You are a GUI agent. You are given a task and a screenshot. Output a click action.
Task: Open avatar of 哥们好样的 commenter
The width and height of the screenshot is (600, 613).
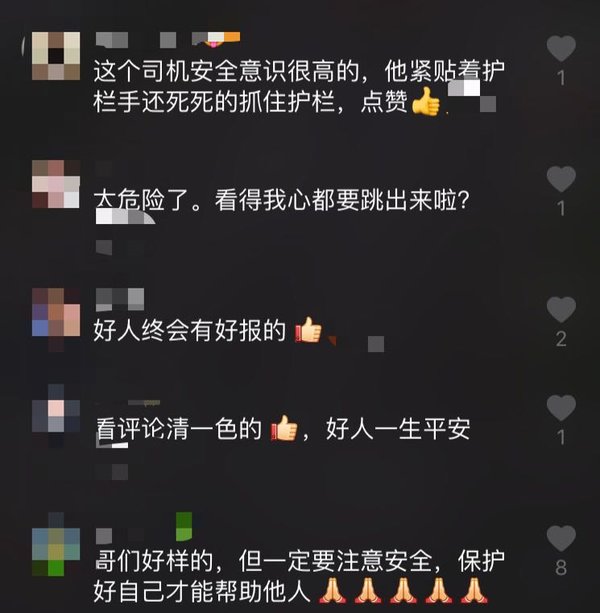tap(56, 545)
